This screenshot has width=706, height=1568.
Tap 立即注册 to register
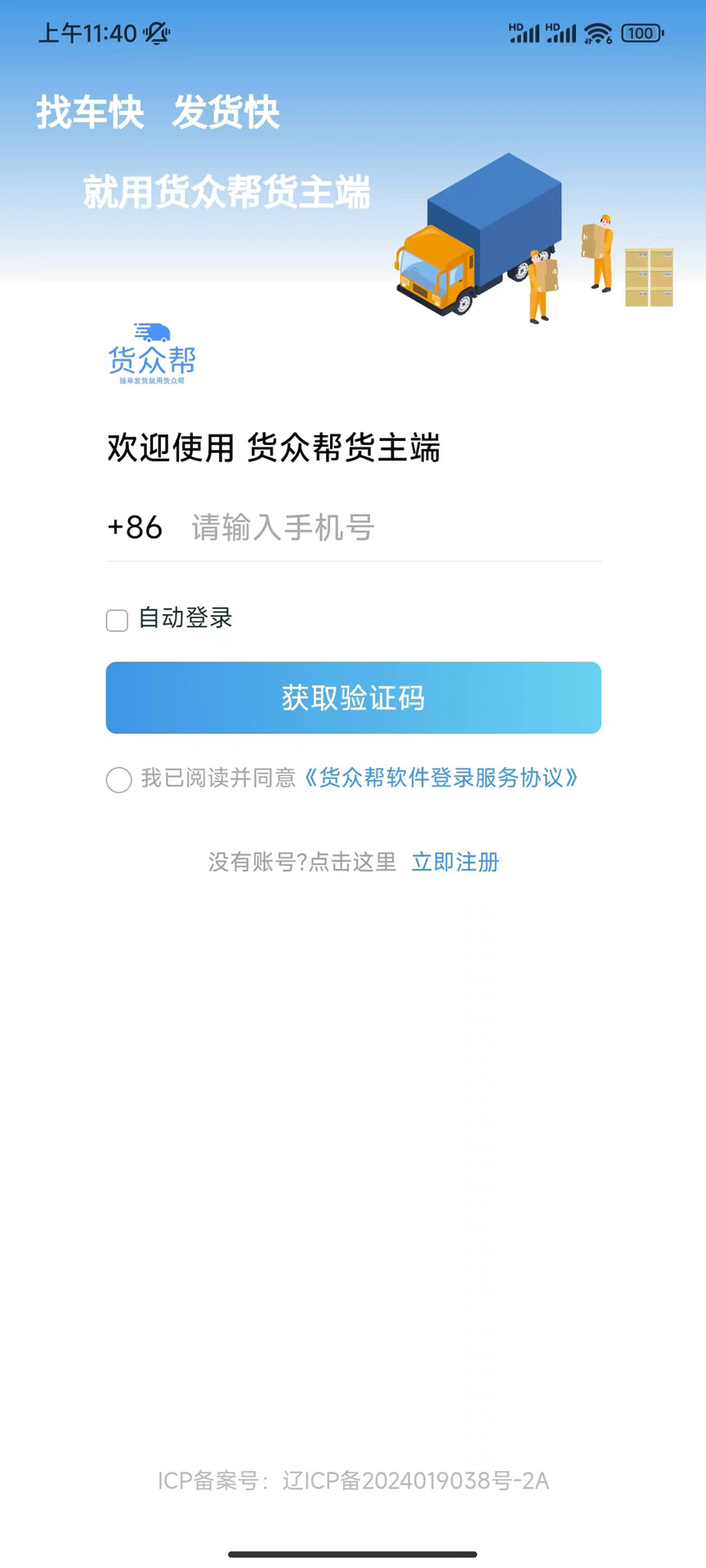coord(455,862)
